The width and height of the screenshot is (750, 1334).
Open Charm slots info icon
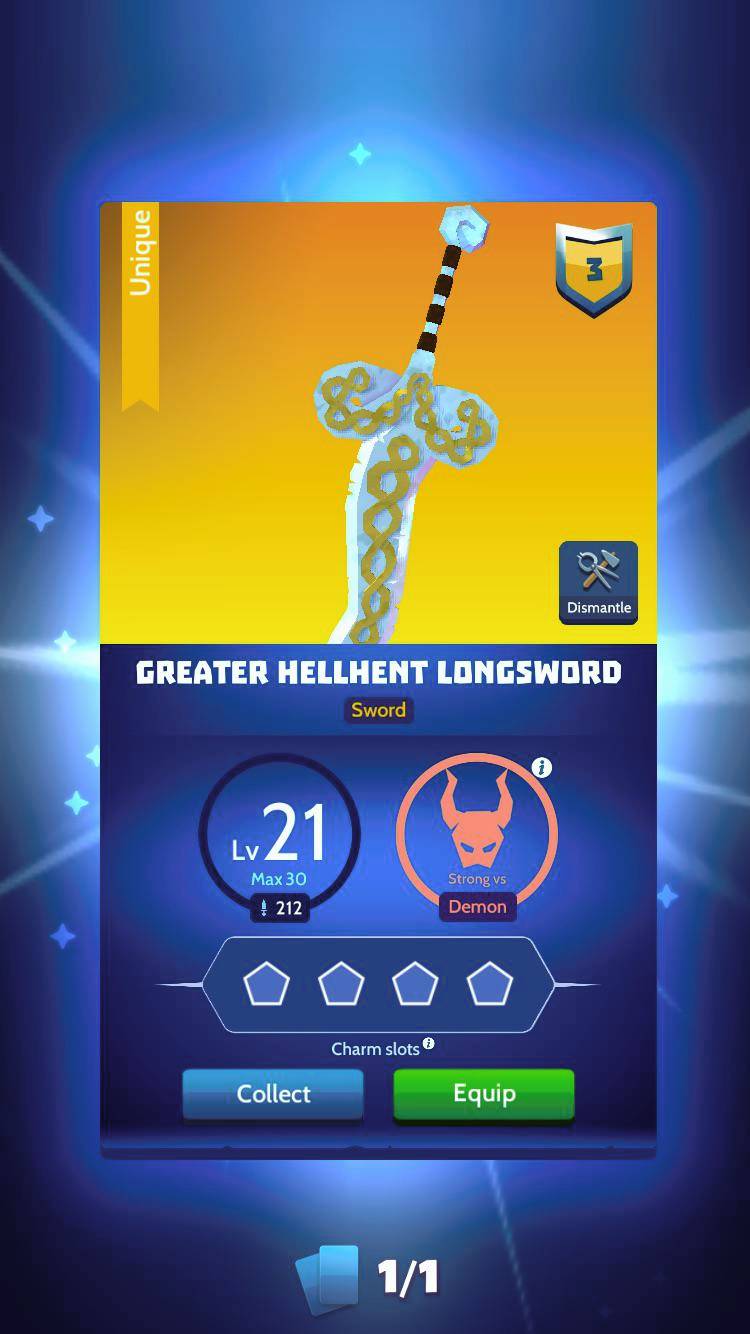pyautogui.click(x=428, y=1043)
